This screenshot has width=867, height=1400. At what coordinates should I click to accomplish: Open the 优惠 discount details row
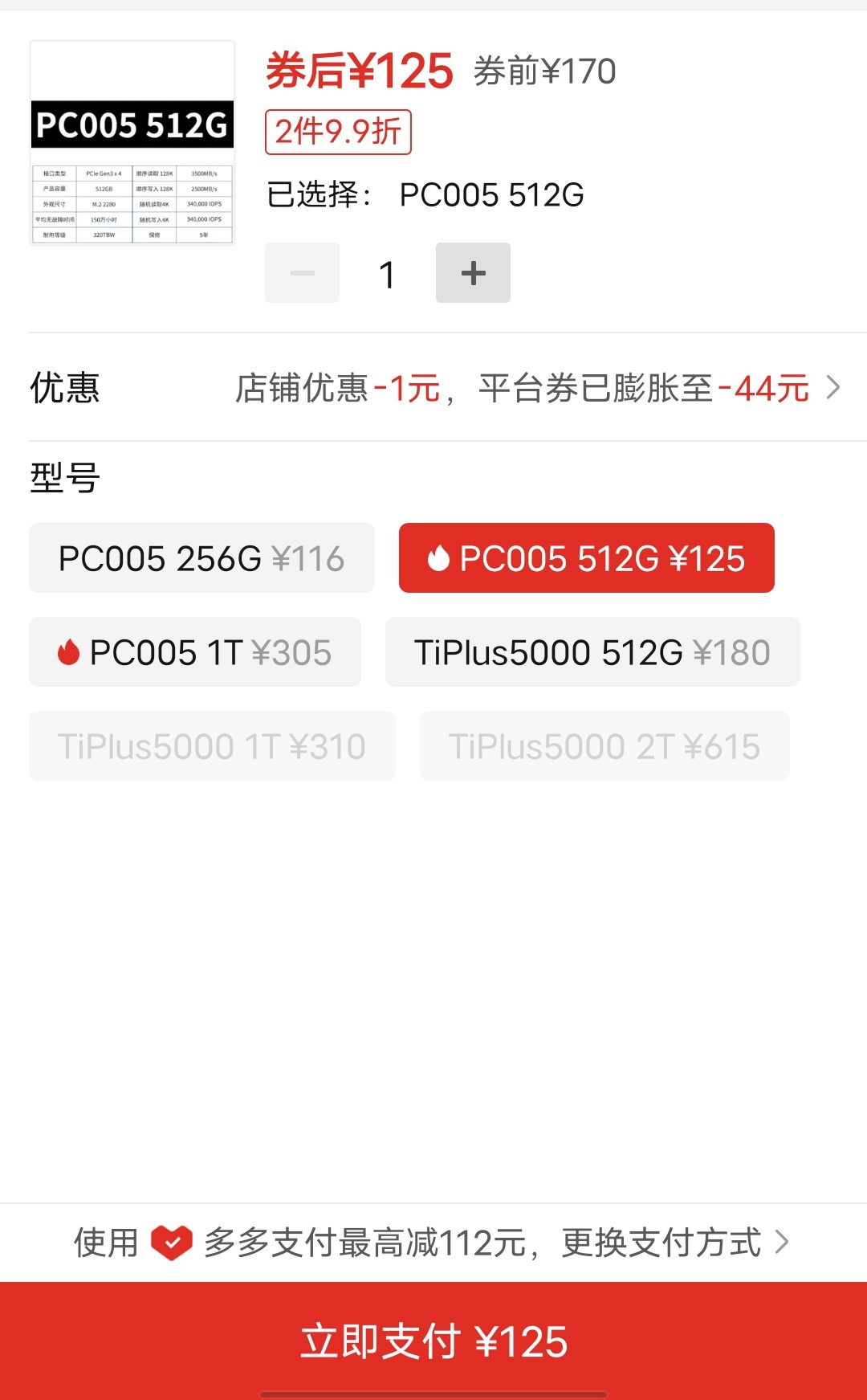coord(433,388)
